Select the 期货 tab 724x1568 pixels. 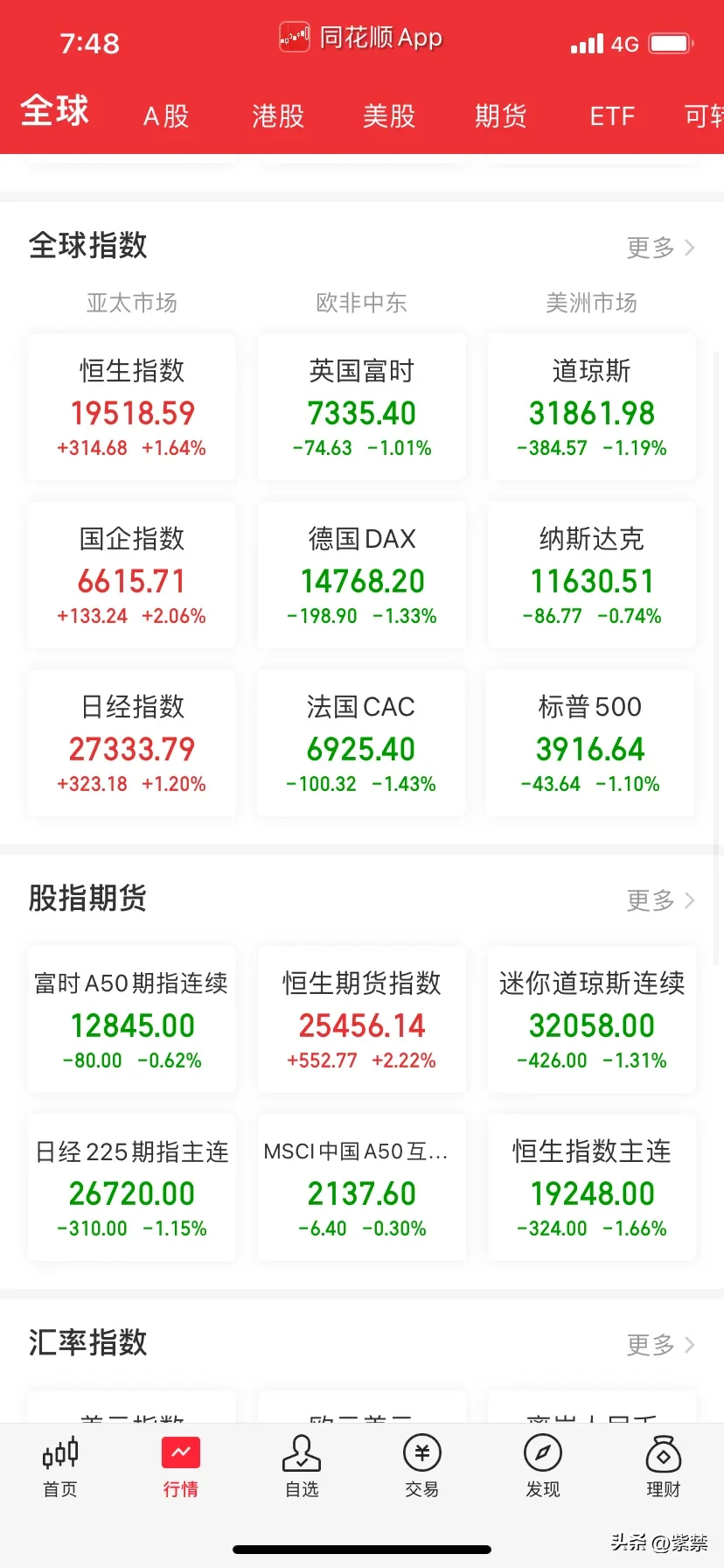(500, 115)
